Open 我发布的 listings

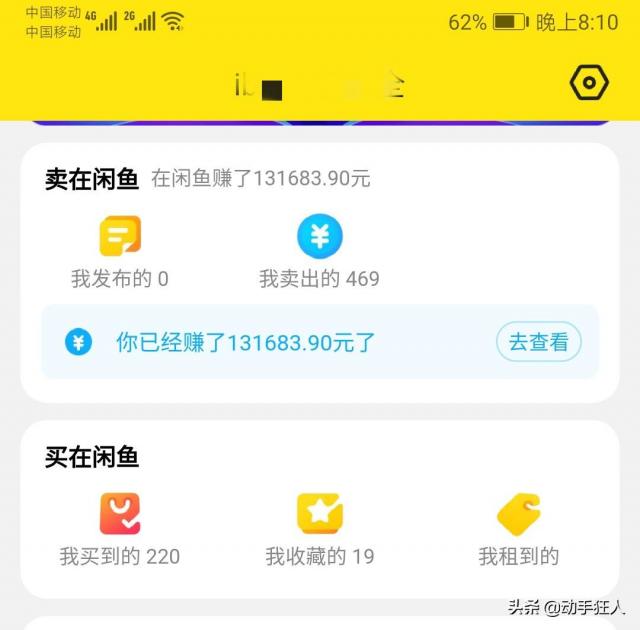click(120, 252)
